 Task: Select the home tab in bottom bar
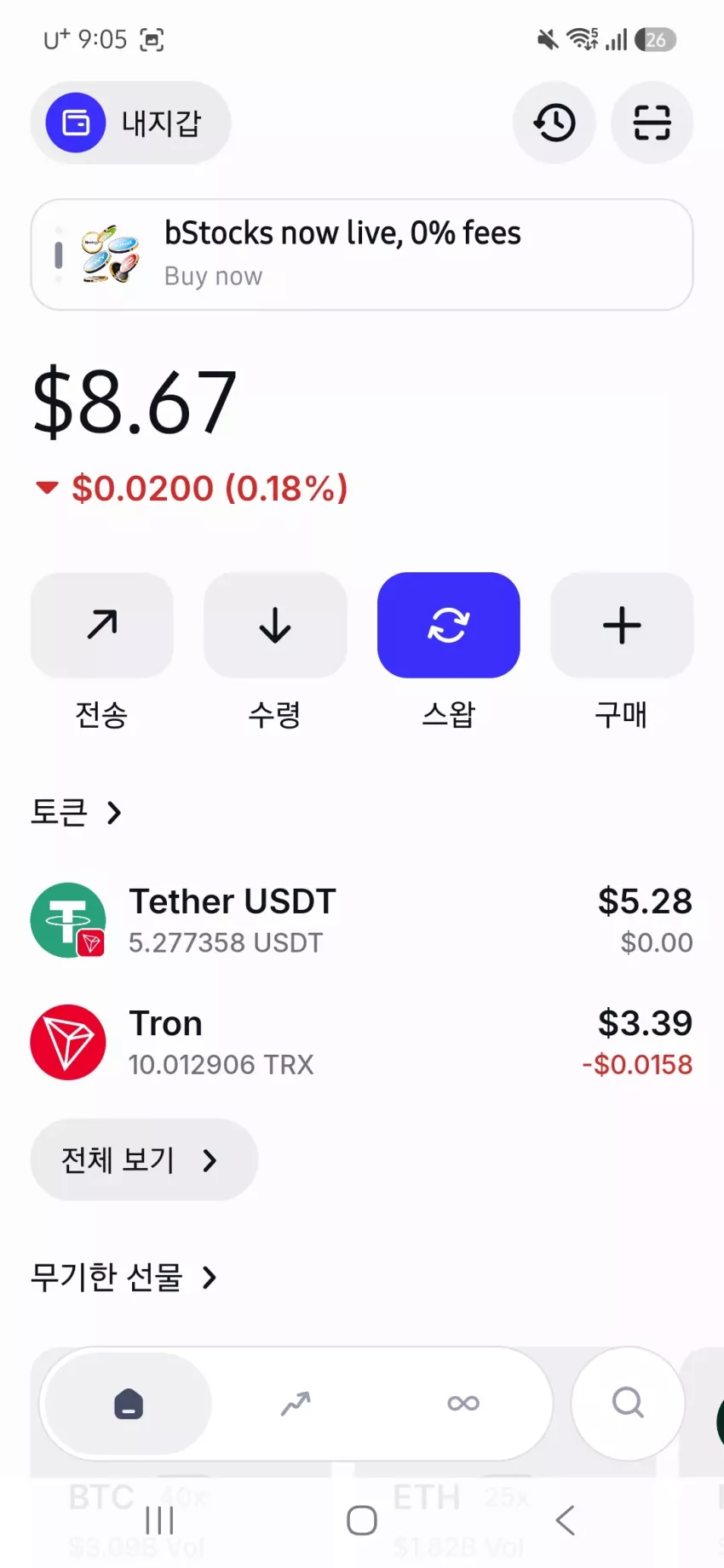pos(129,1403)
